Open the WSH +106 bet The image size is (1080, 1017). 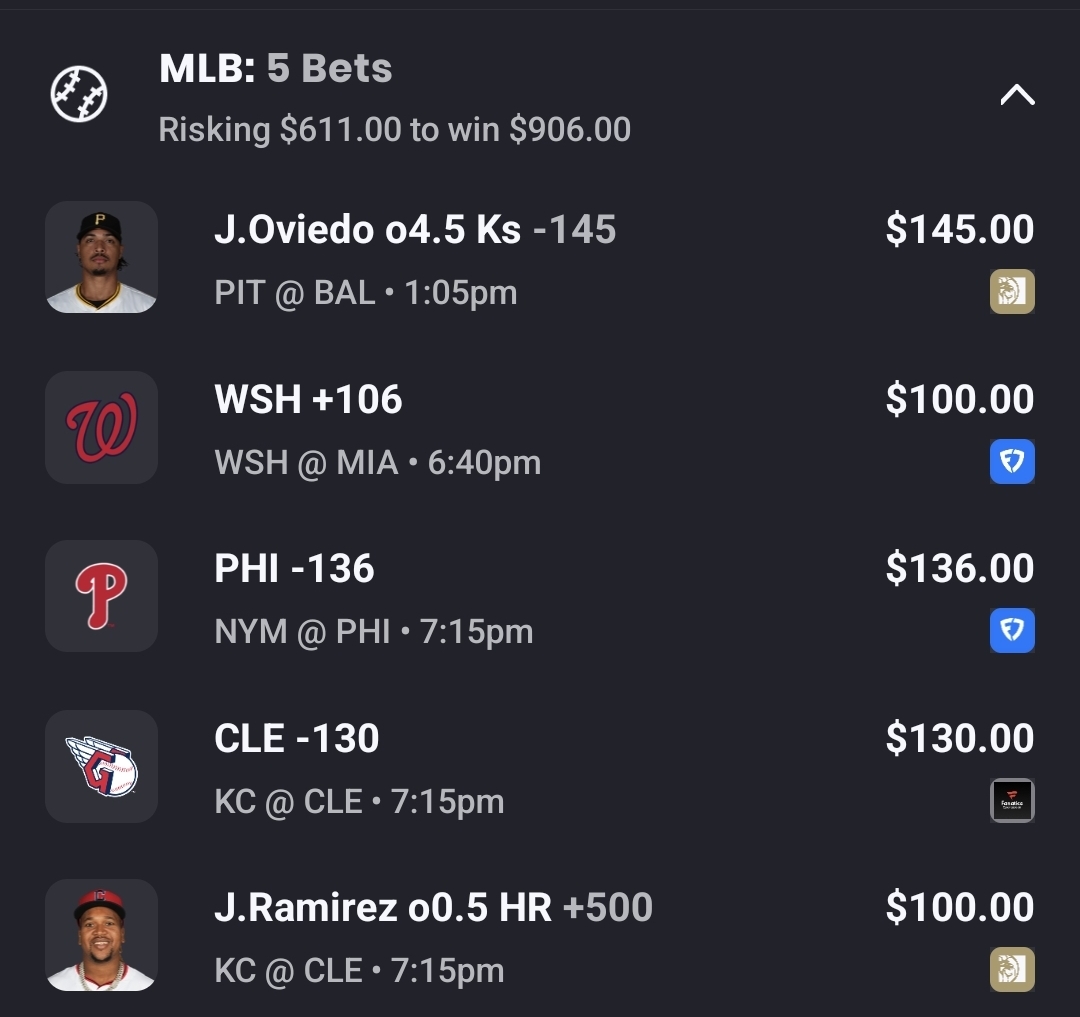coord(308,400)
